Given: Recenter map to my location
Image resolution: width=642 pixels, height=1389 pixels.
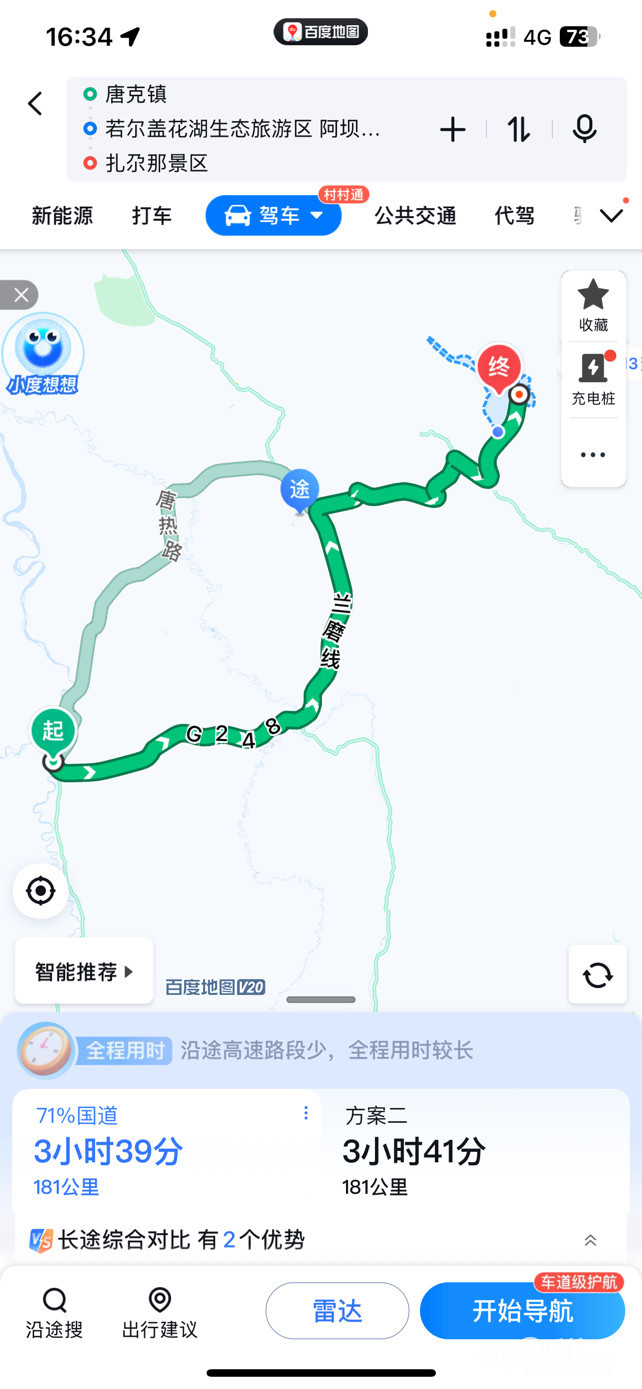Looking at the screenshot, I should [41, 890].
